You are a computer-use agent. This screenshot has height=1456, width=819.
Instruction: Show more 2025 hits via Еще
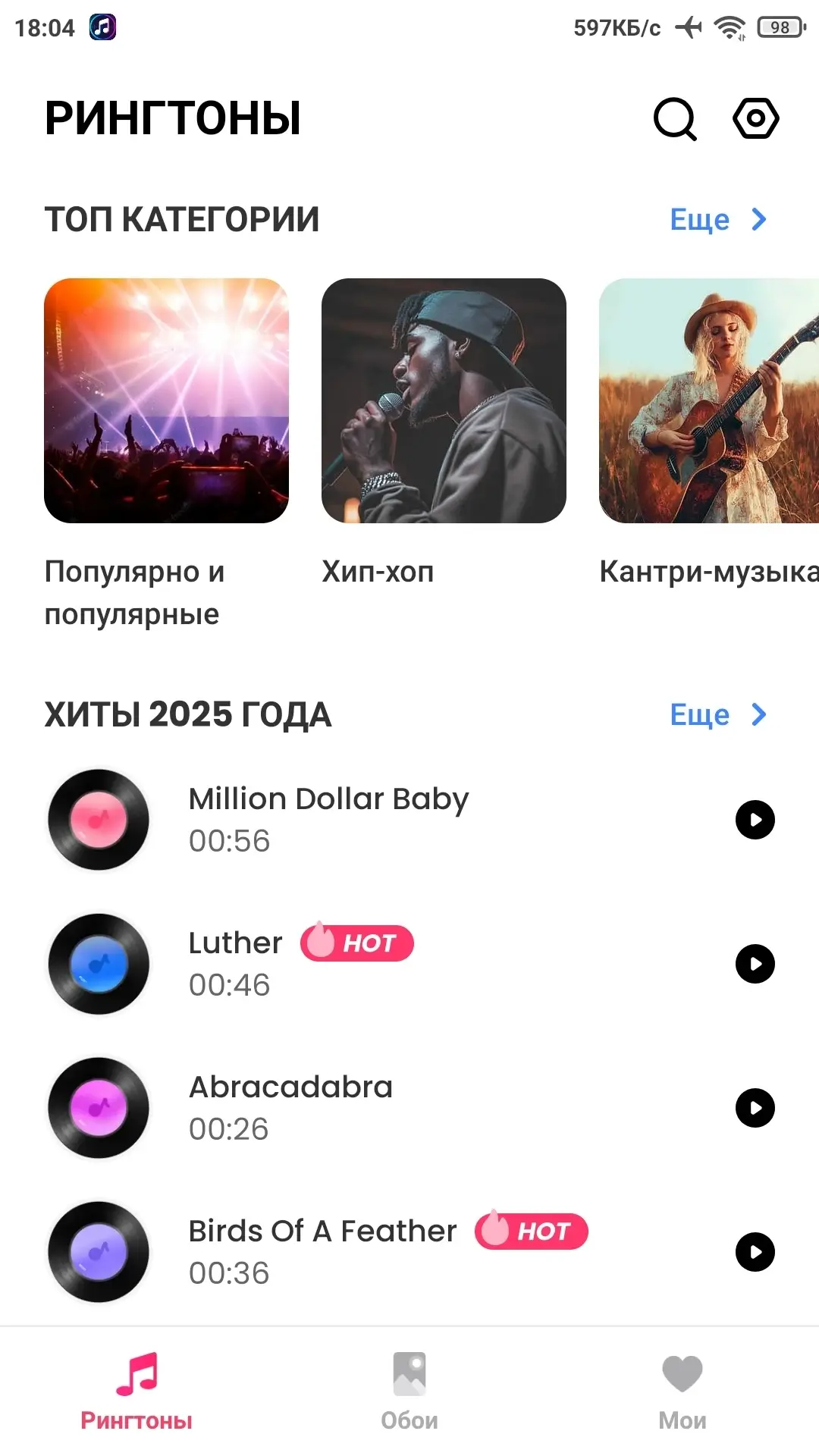tap(717, 714)
